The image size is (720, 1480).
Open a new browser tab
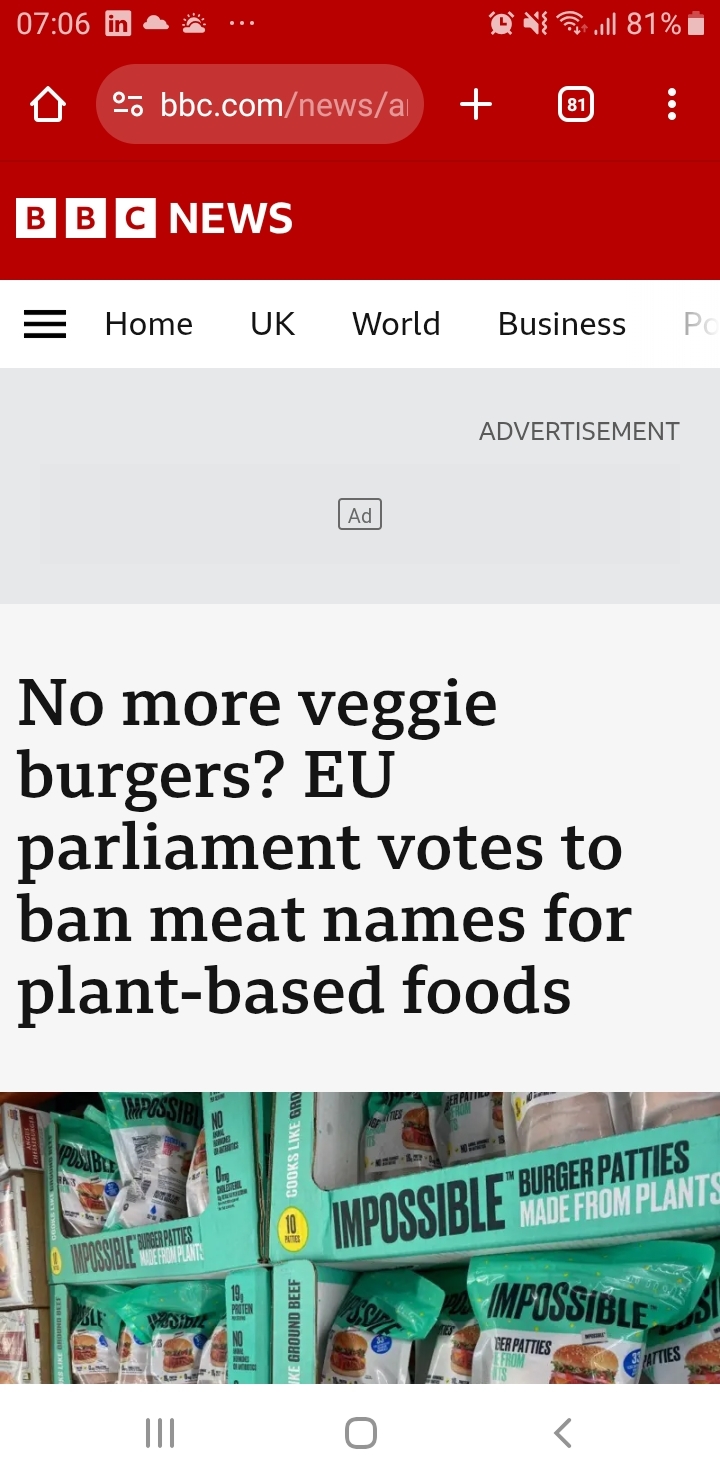[x=476, y=104]
